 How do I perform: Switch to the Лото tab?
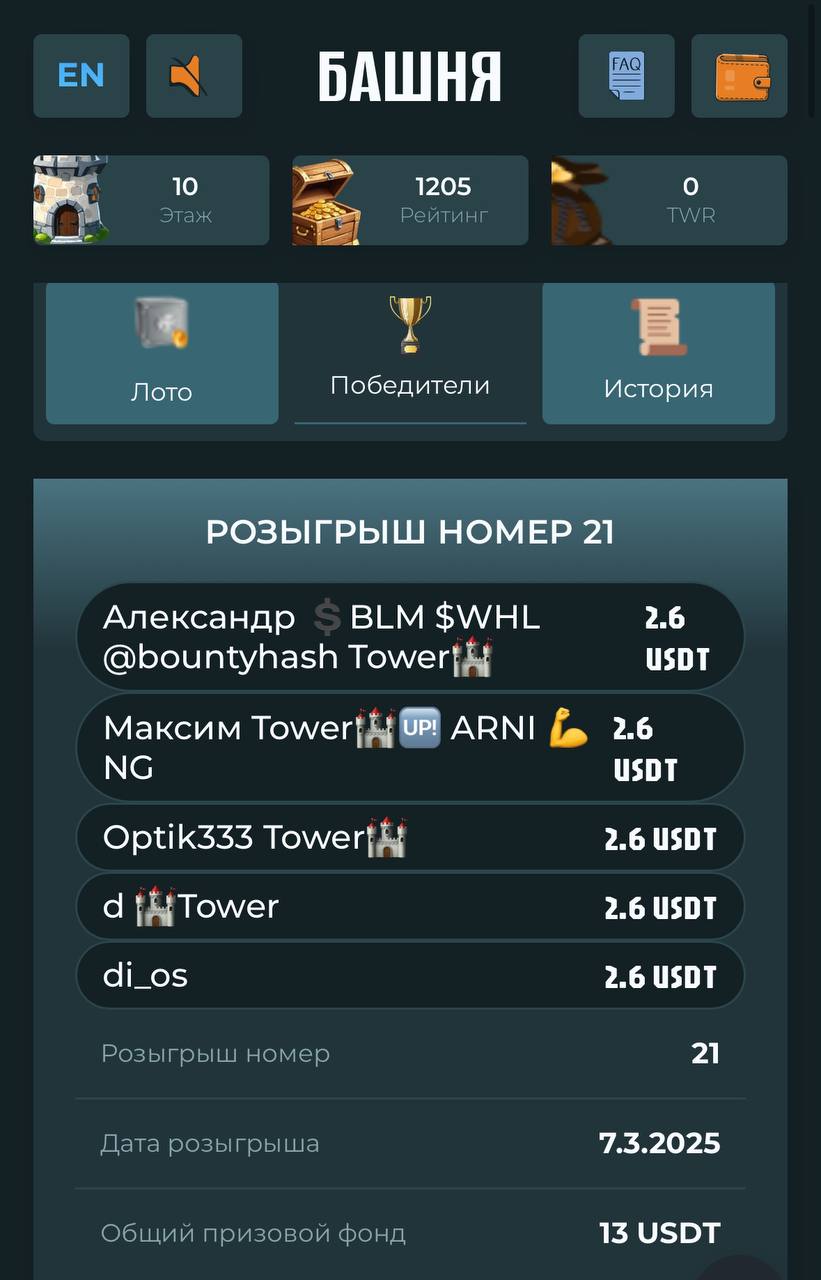(x=162, y=353)
